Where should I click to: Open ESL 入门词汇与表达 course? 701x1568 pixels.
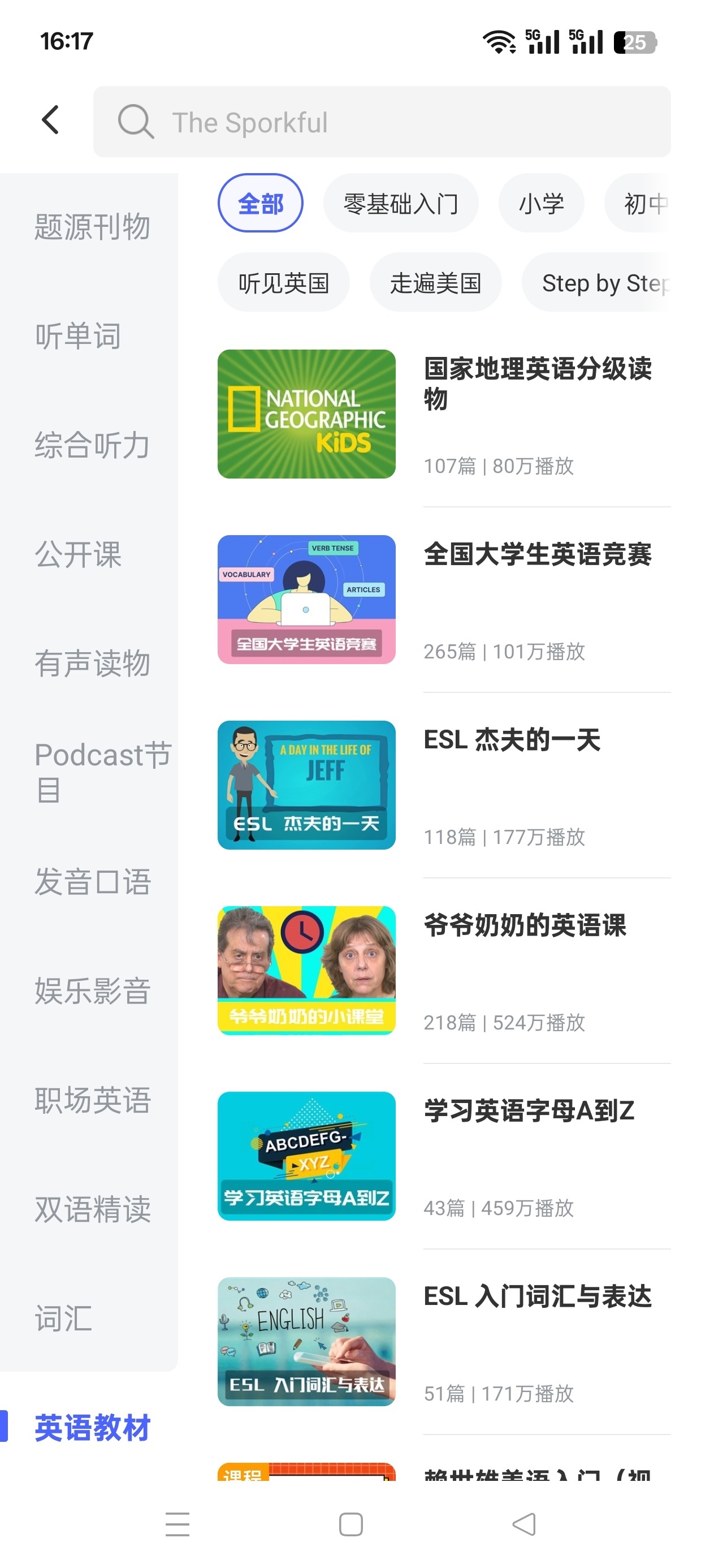[444, 1342]
